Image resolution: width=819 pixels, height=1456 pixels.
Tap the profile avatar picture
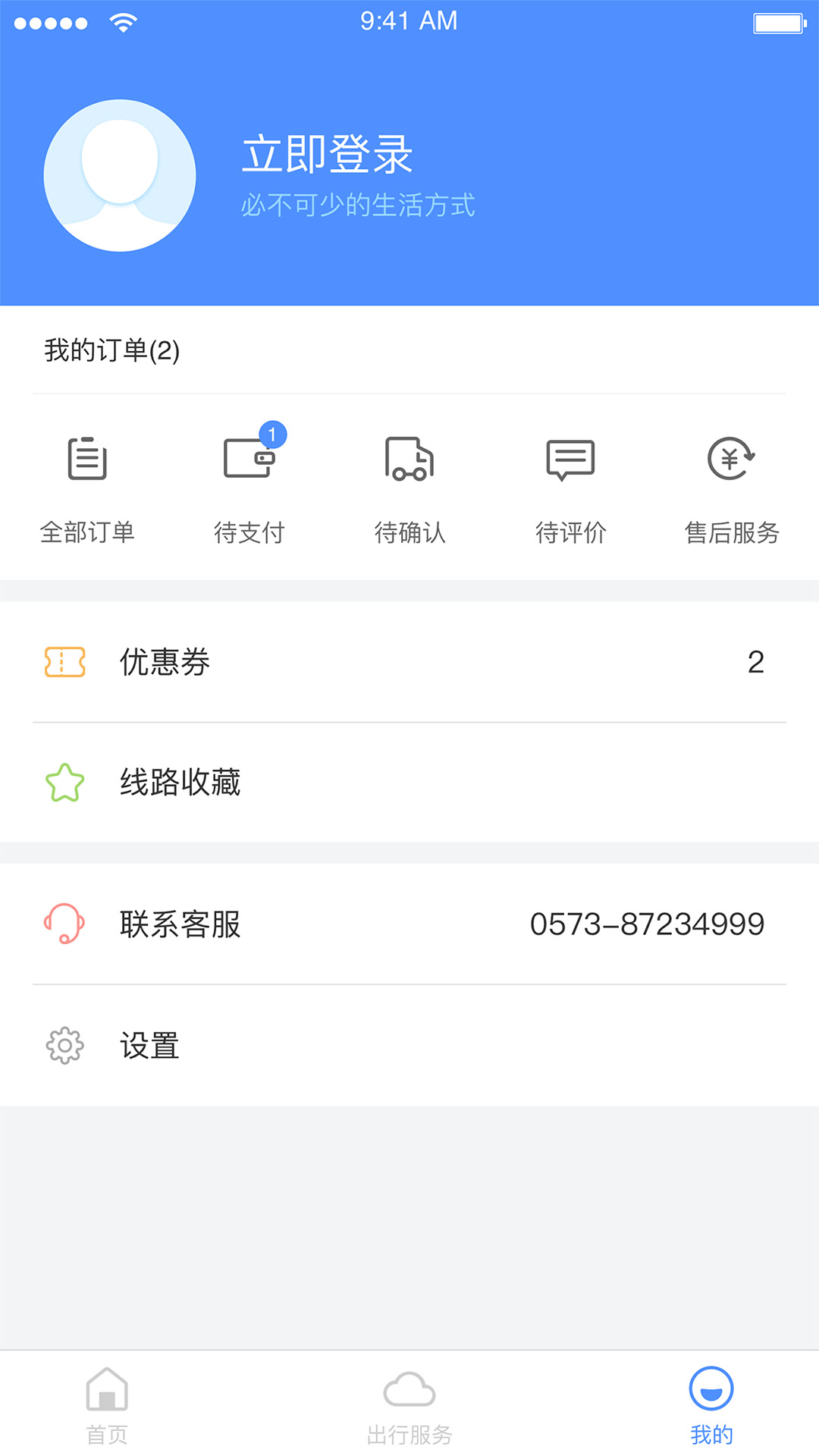(x=120, y=175)
